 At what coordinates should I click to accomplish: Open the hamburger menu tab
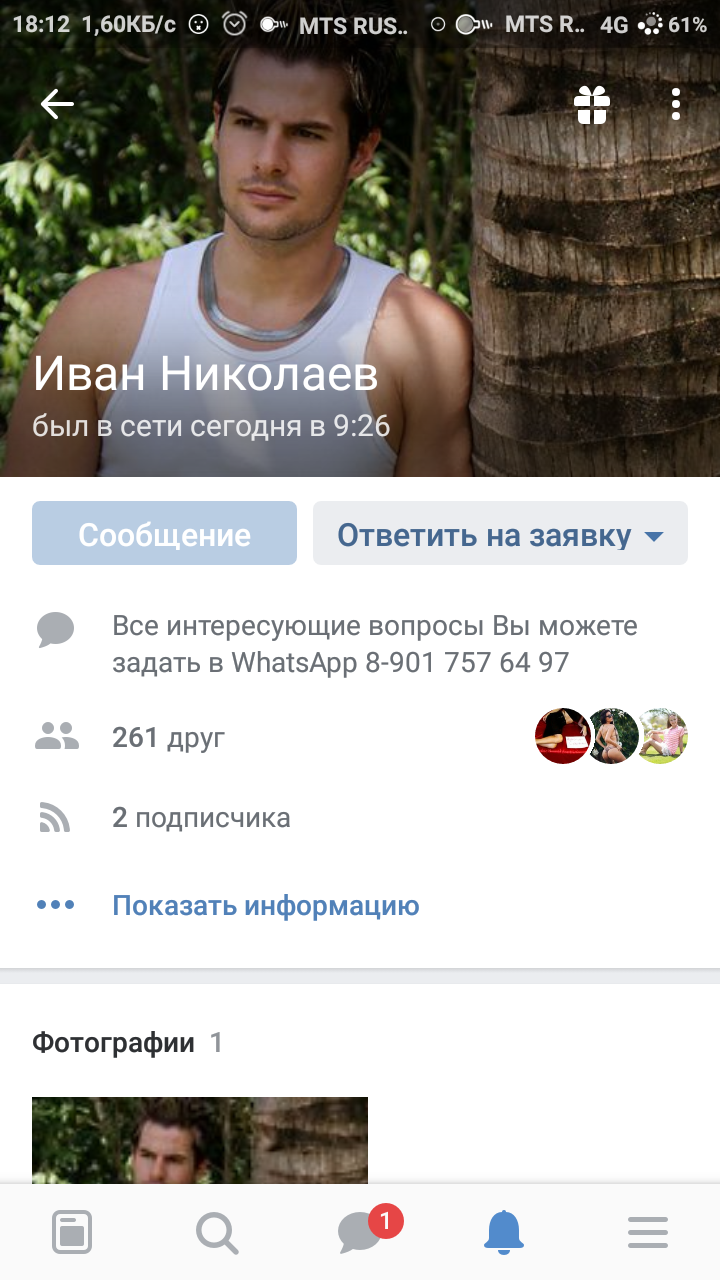pyautogui.click(x=648, y=1232)
